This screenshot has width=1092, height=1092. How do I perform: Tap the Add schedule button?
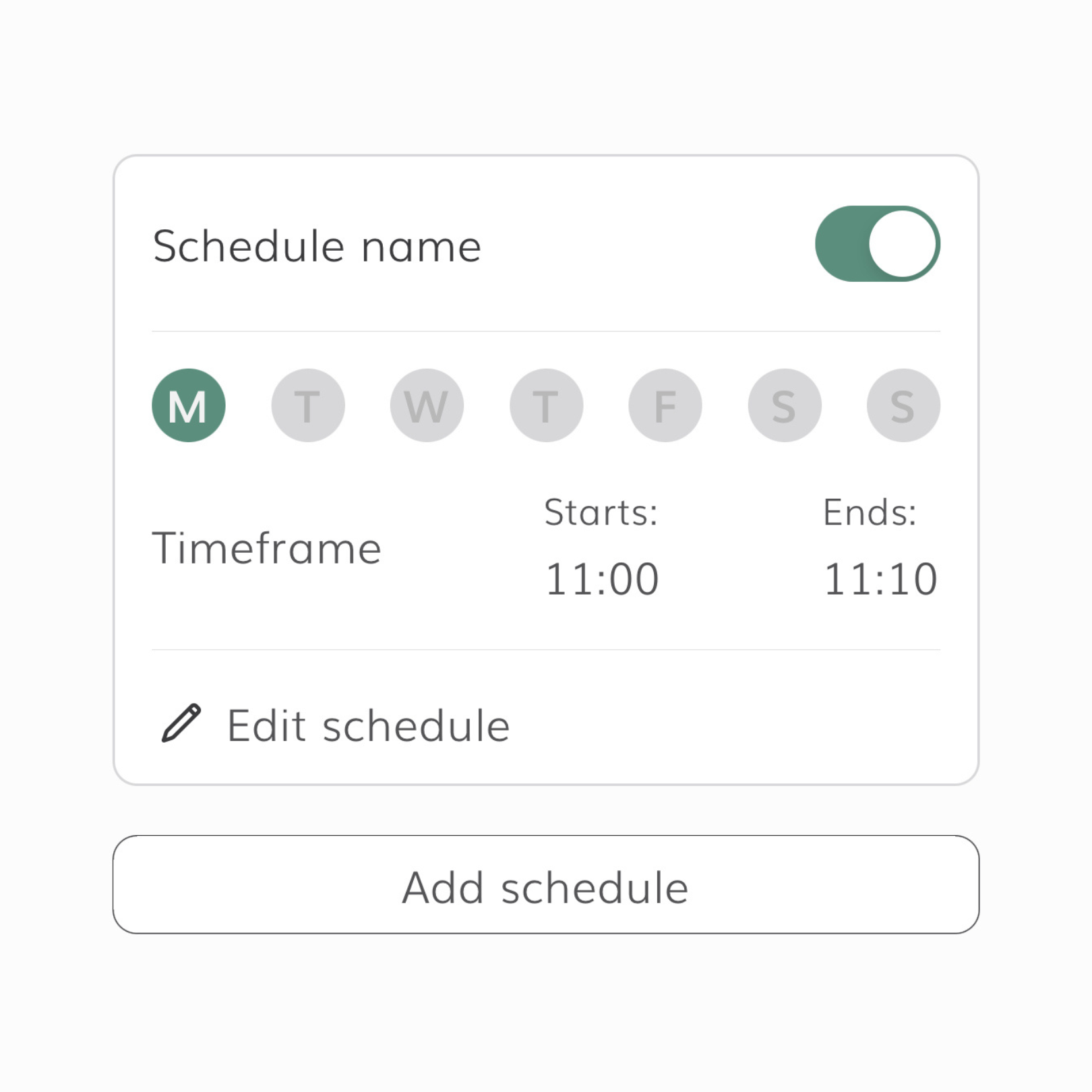[x=546, y=885]
